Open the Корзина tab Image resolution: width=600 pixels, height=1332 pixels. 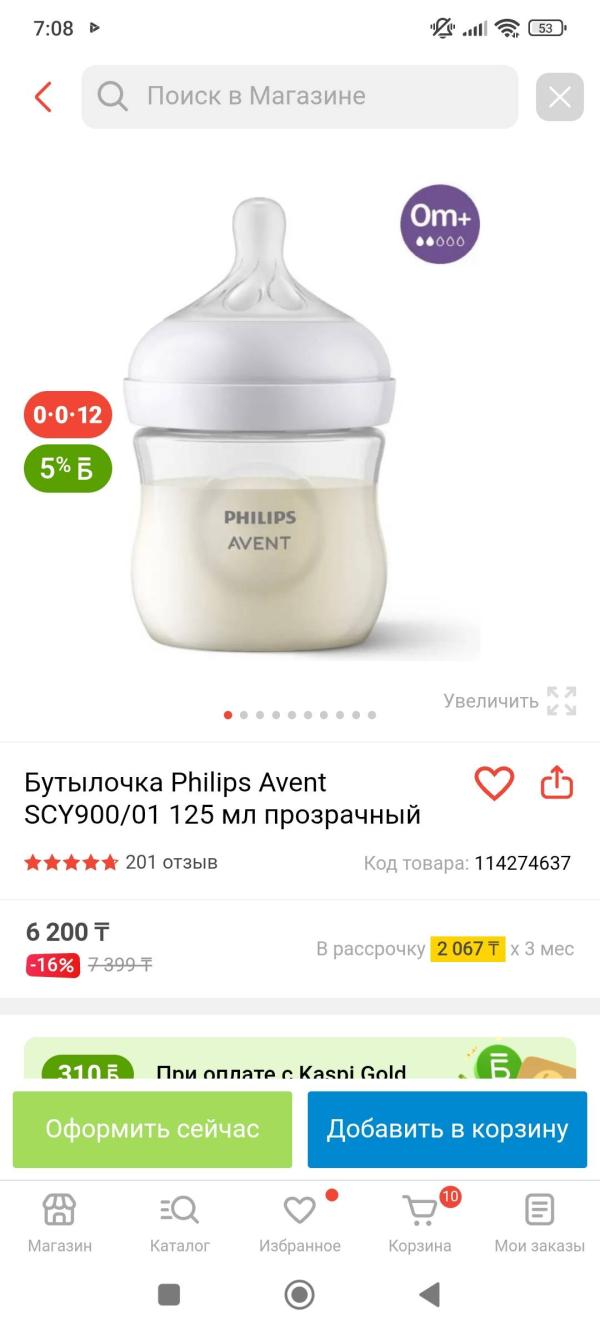click(x=420, y=1223)
